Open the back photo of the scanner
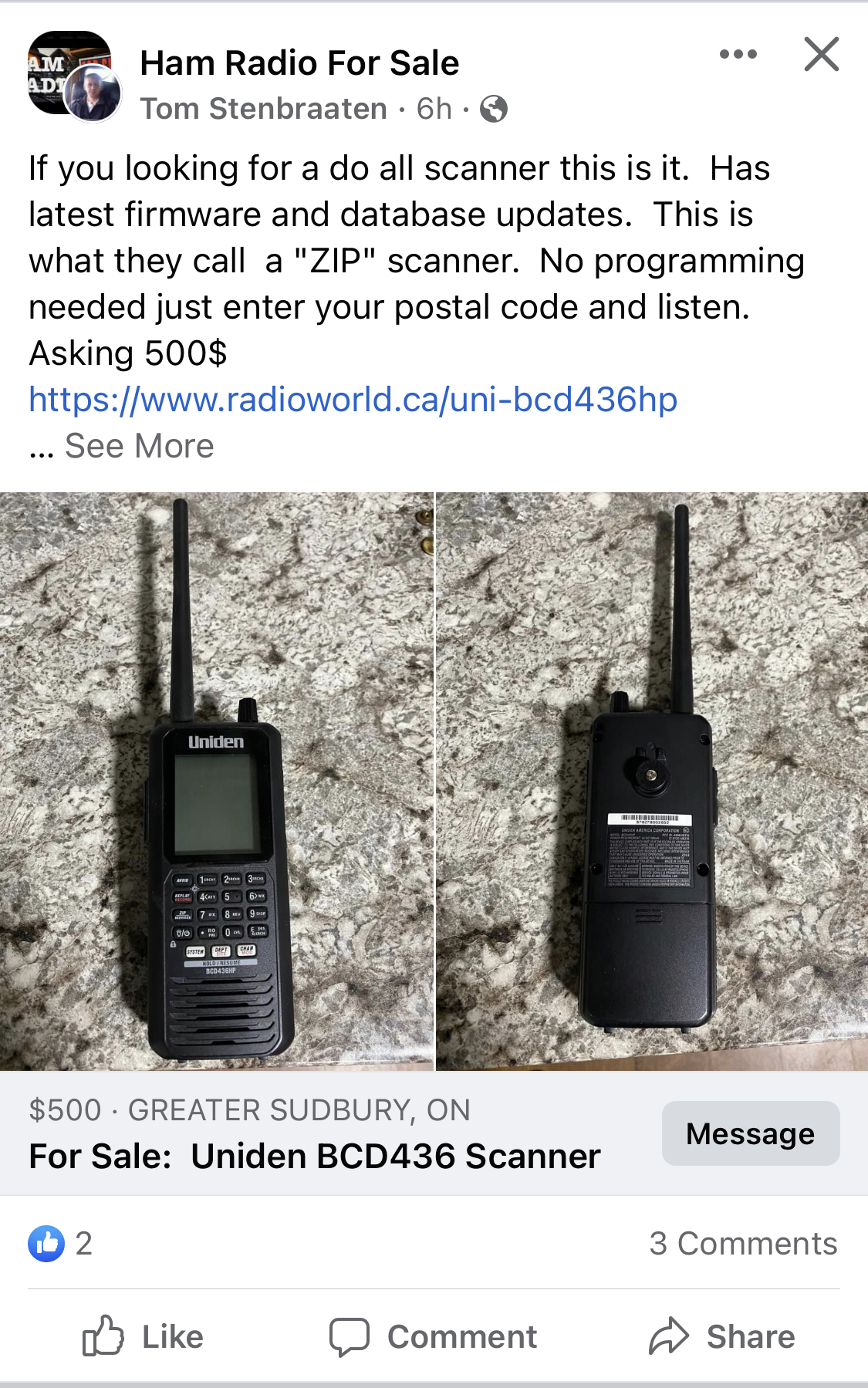 (652, 781)
